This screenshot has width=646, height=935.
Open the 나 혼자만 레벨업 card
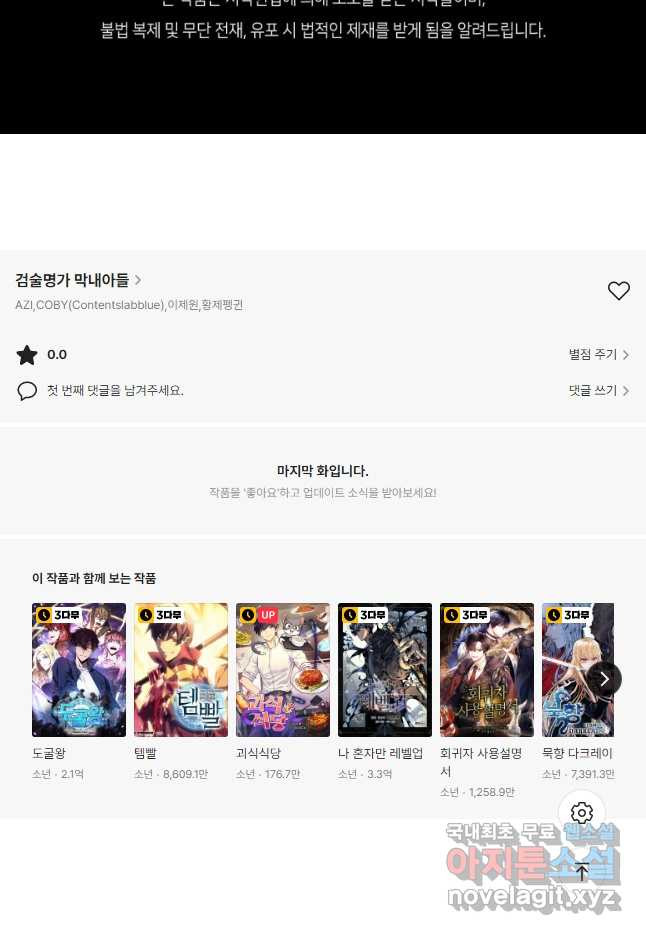point(385,670)
